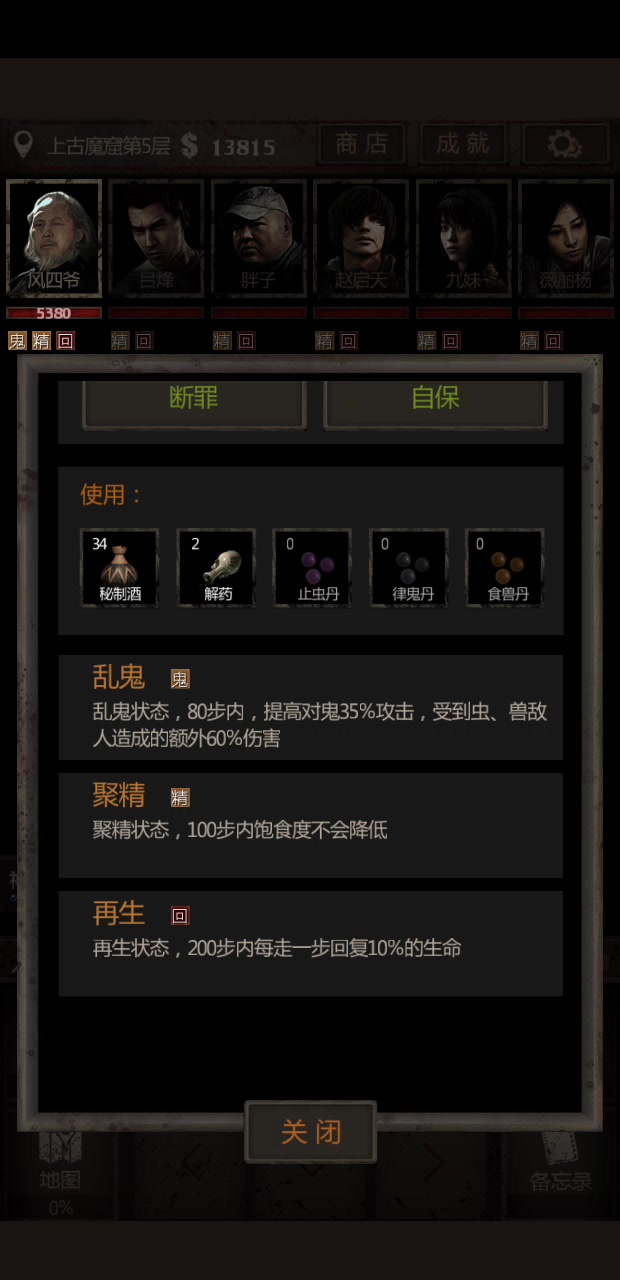The image size is (620, 1280).
Task: Select character 吕烽 portrait
Action: [156, 239]
